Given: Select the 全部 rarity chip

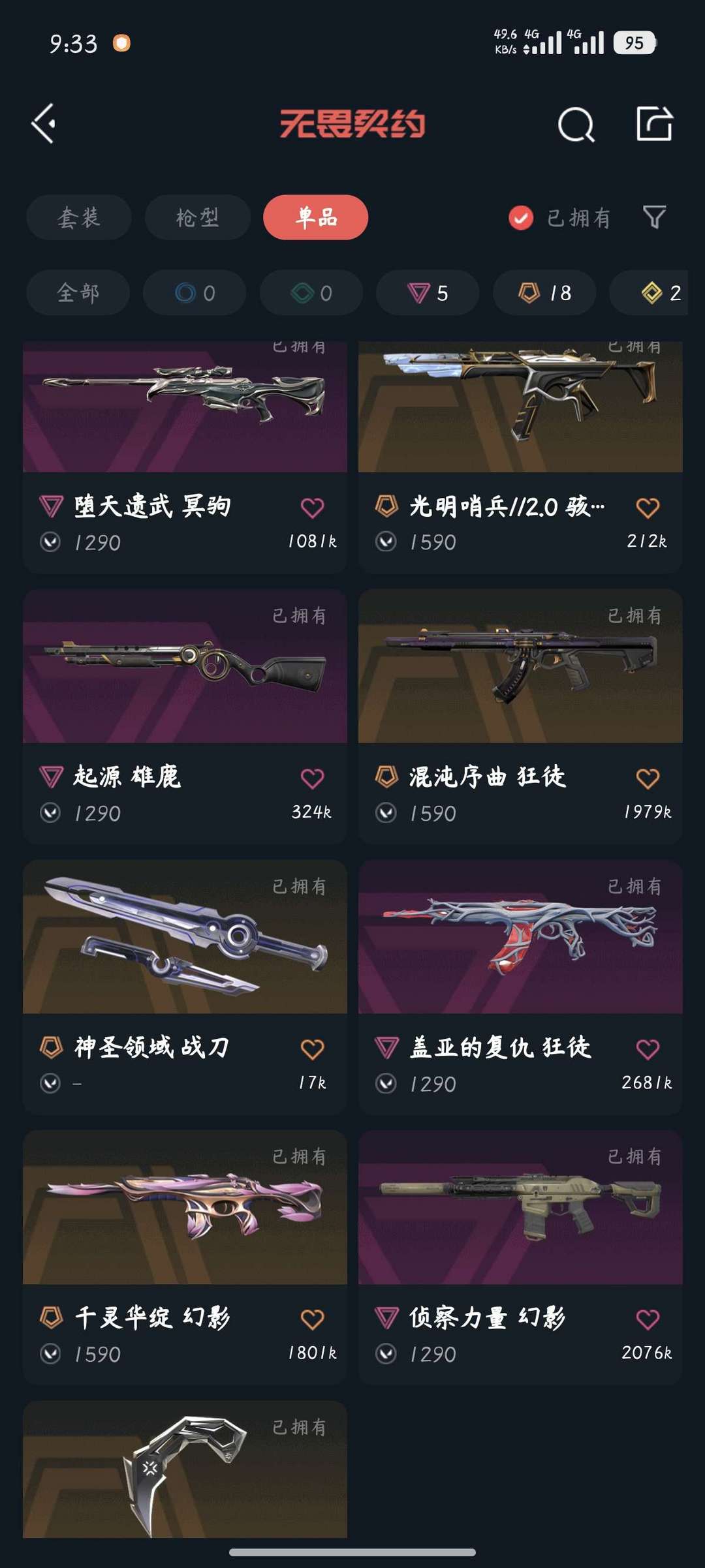Looking at the screenshot, I should [78, 293].
